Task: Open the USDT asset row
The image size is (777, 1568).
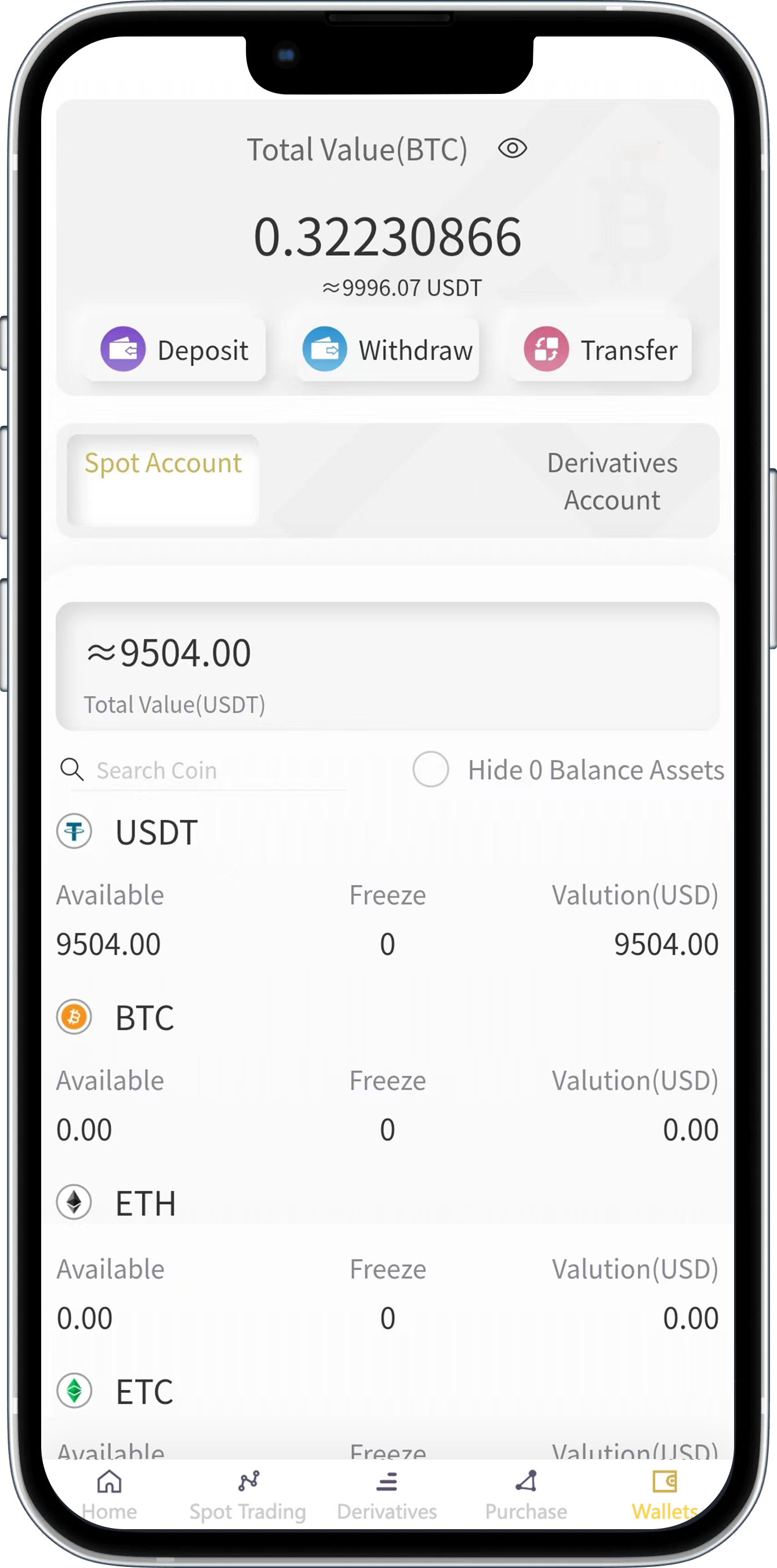Action: click(x=157, y=832)
